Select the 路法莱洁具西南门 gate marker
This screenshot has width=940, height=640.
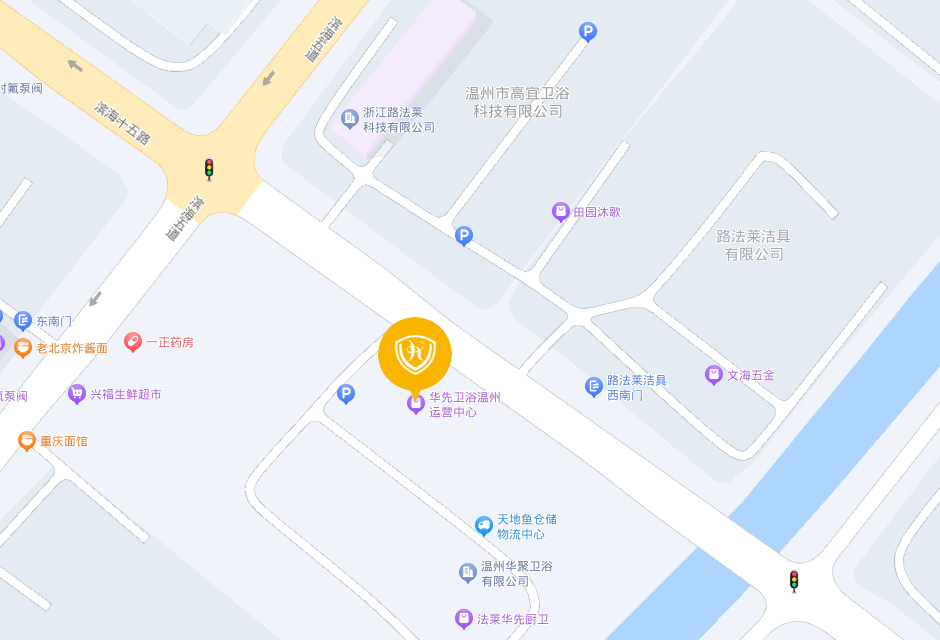[594, 387]
